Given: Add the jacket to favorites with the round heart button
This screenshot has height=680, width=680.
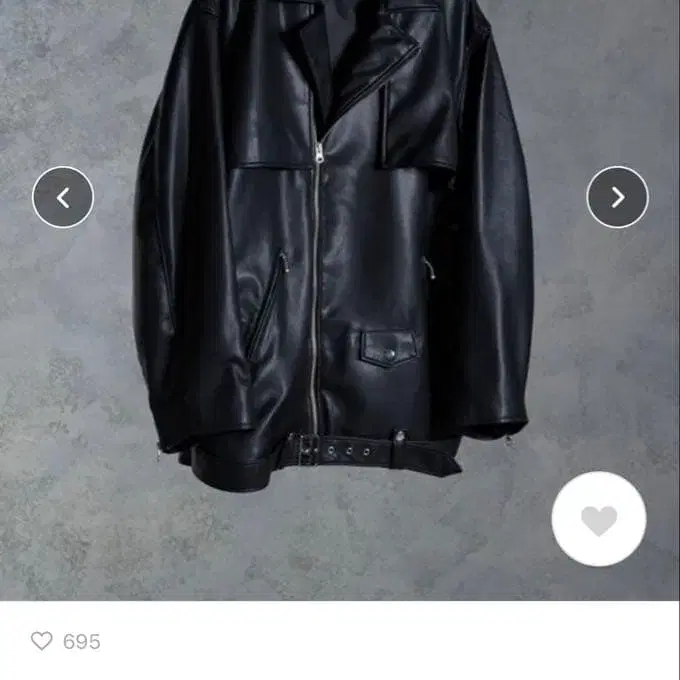Looking at the screenshot, I should point(599,520).
